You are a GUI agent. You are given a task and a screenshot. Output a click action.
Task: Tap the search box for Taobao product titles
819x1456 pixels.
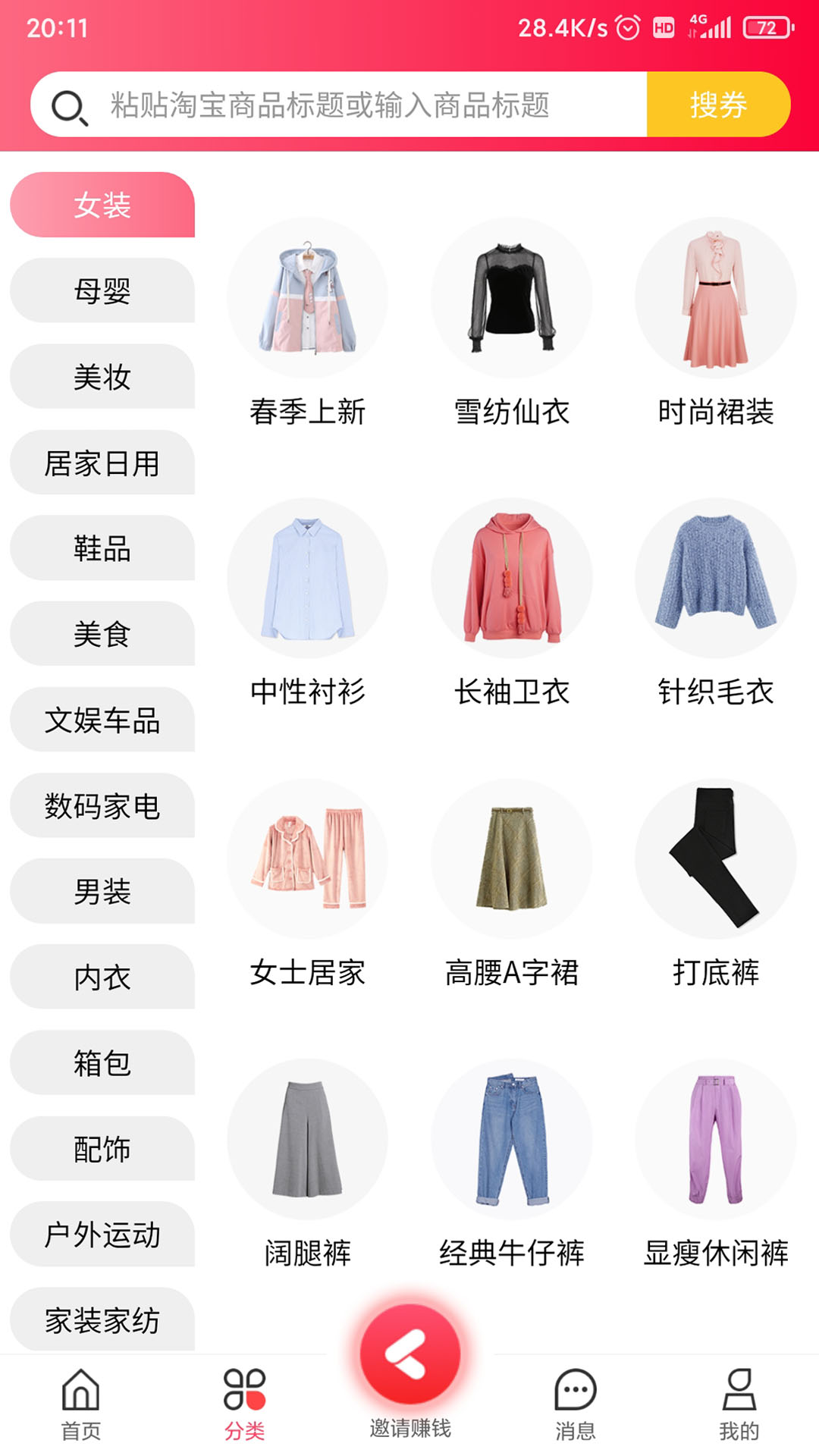(338, 105)
